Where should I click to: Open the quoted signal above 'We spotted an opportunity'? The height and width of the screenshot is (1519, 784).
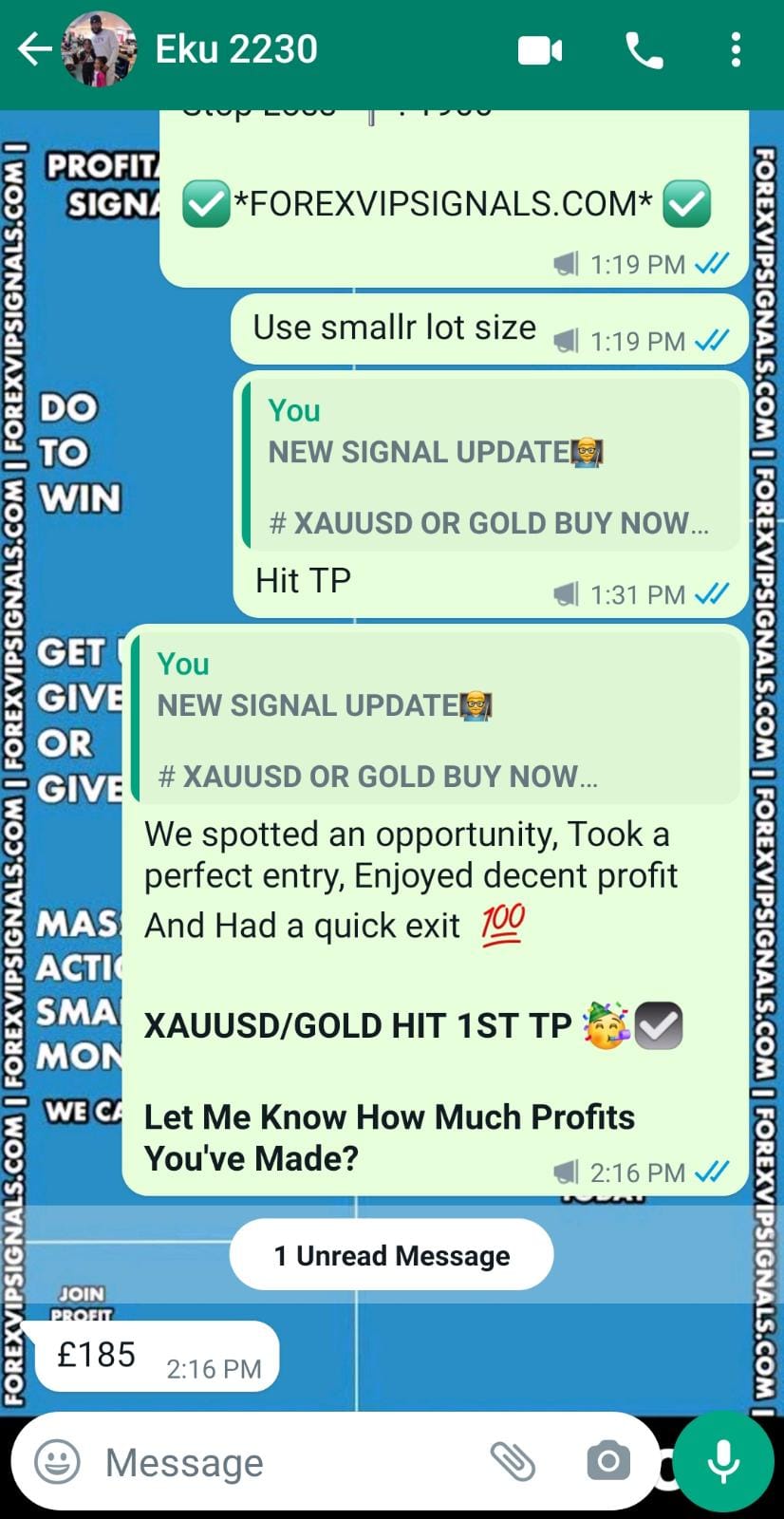tap(435, 719)
